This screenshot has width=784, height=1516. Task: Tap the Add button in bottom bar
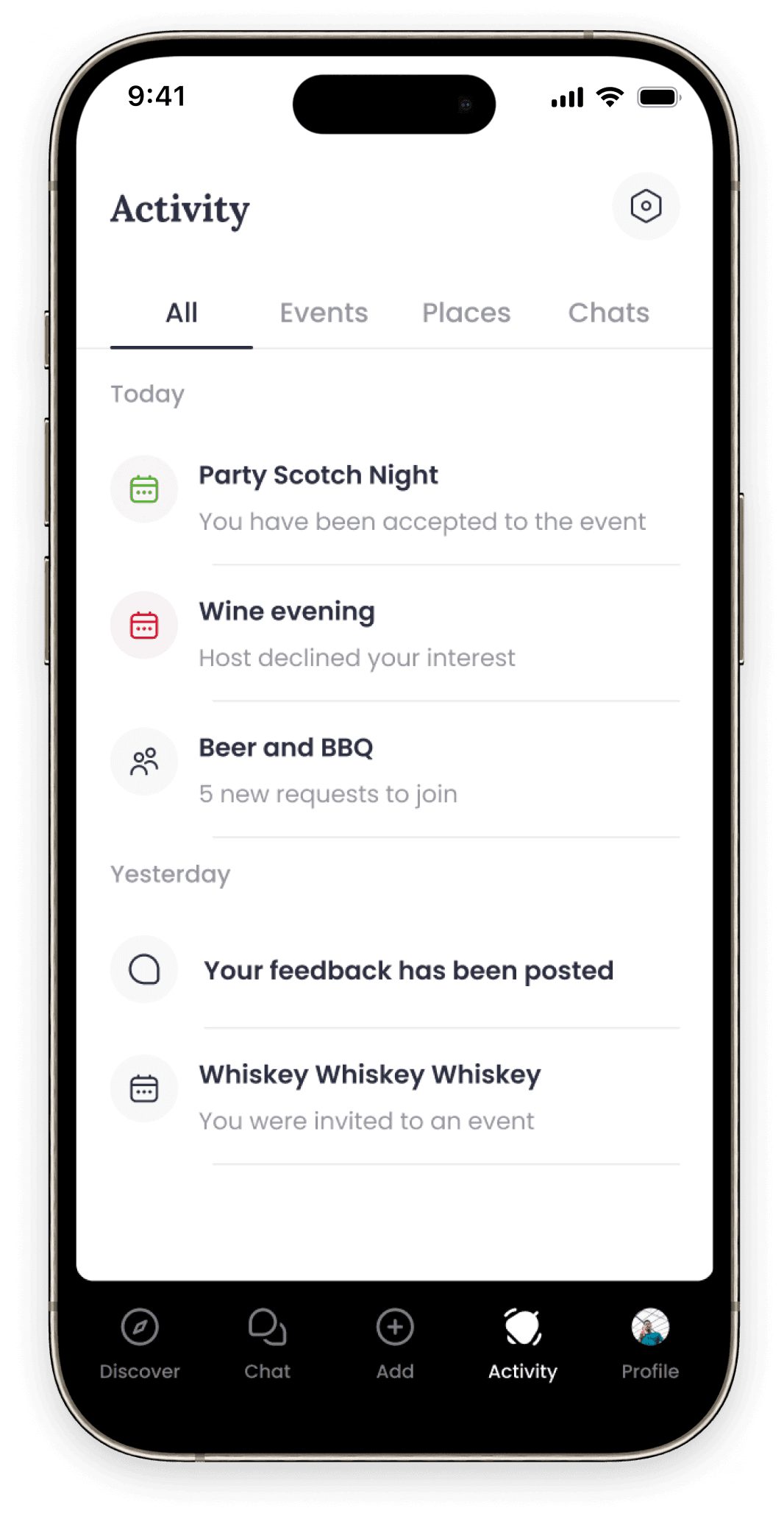(x=395, y=1343)
